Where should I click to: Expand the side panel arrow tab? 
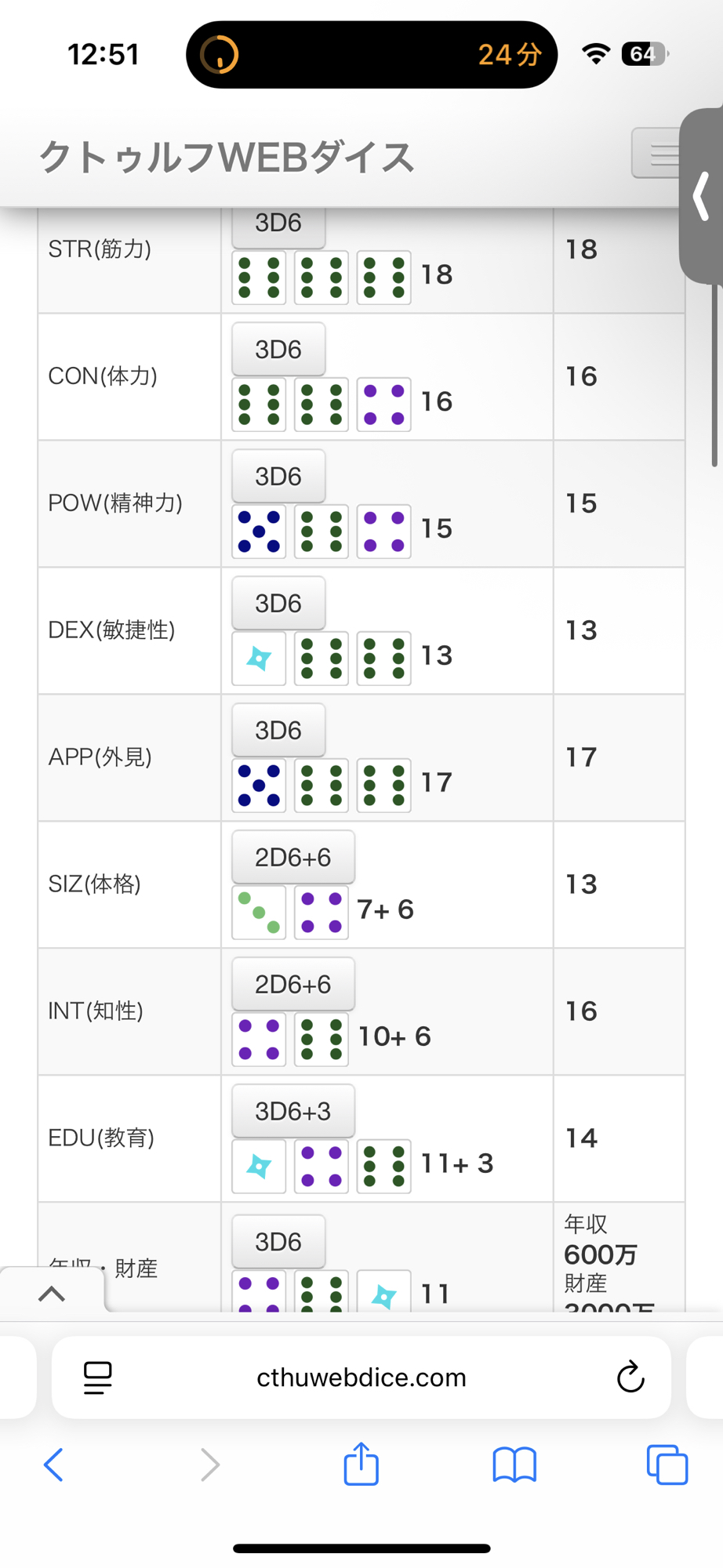click(702, 196)
